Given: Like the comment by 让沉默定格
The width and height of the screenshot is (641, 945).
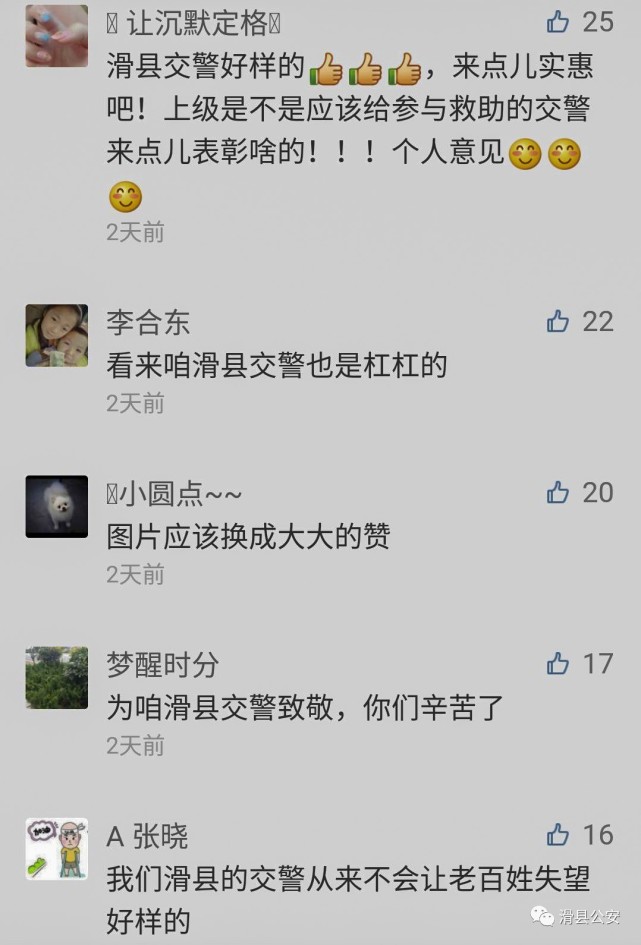Looking at the screenshot, I should pyautogui.click(x=558, y=21).
